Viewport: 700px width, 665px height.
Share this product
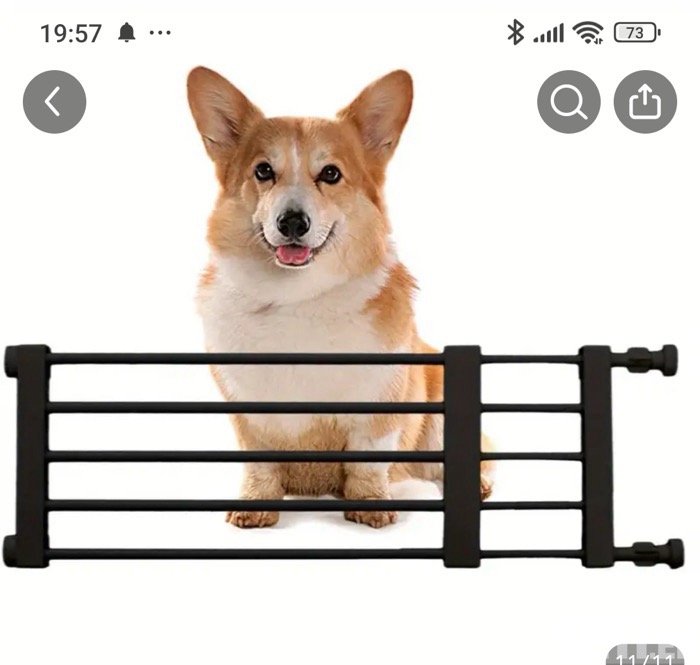pos(645,102)
